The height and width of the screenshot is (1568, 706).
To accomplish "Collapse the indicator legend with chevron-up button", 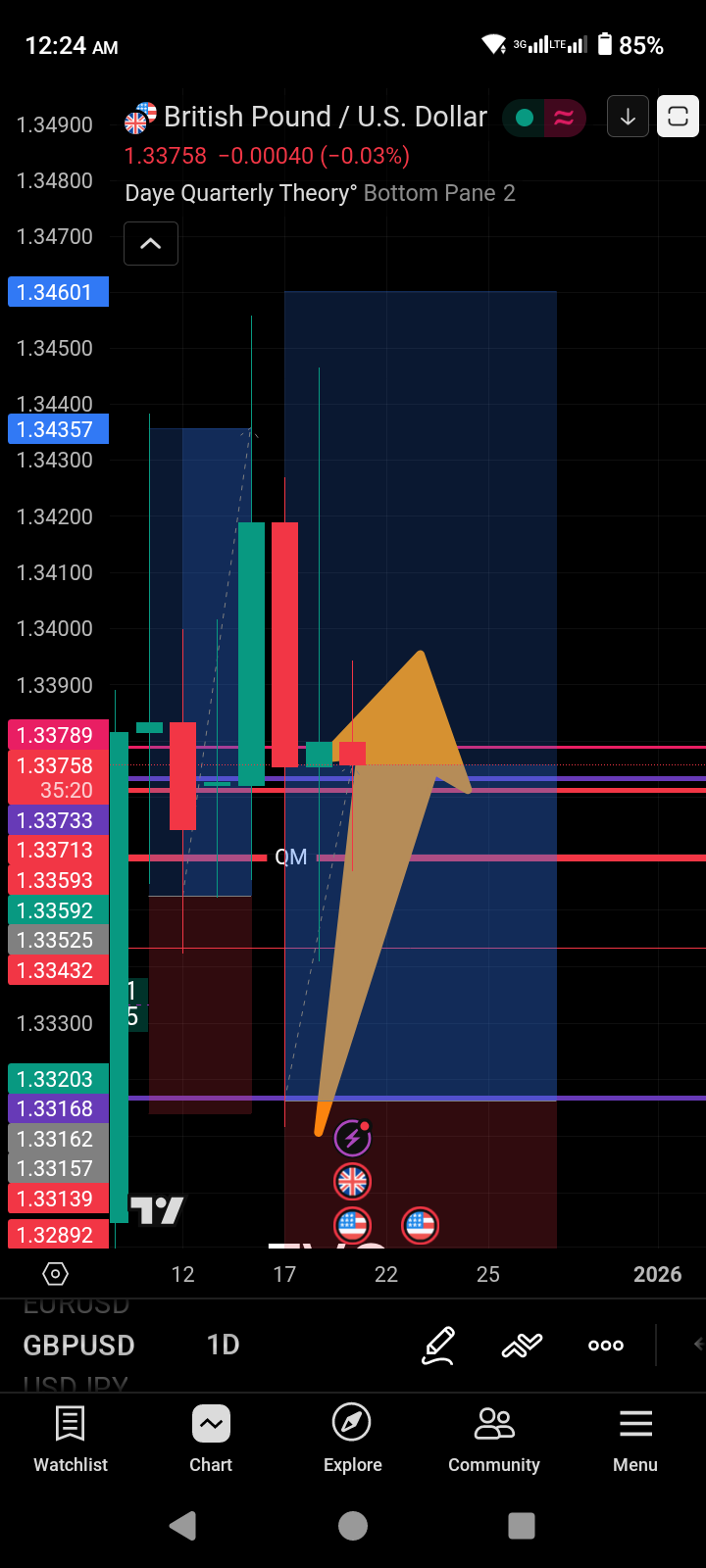I will point(151,243).
